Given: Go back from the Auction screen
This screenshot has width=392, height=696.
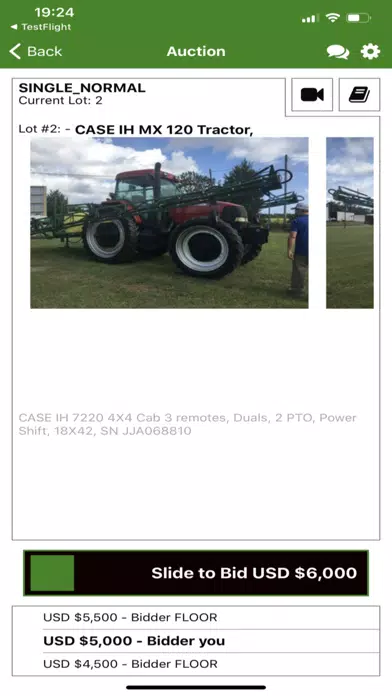Looking at the screenshot, I should click(36, 51).
